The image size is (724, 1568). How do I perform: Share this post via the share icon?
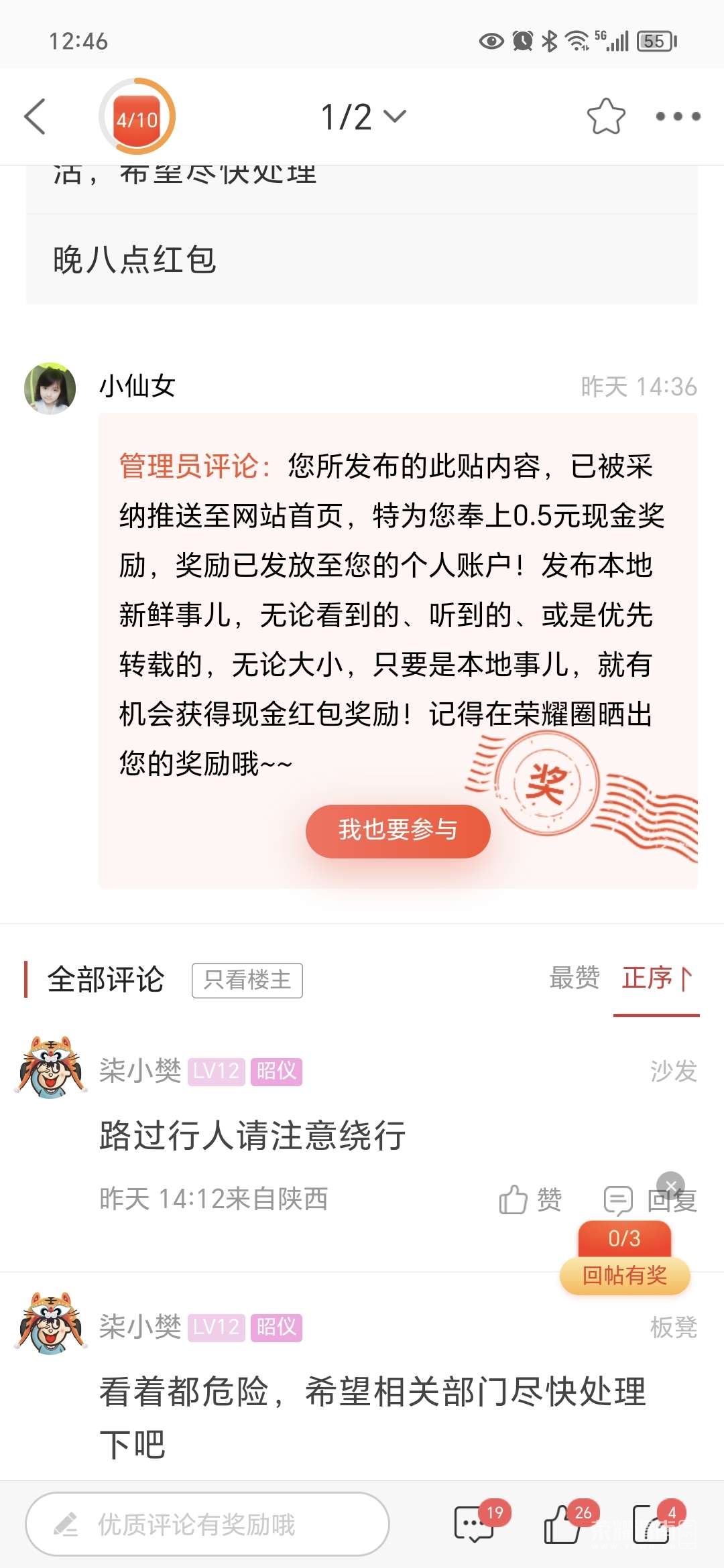point(652,1524)
